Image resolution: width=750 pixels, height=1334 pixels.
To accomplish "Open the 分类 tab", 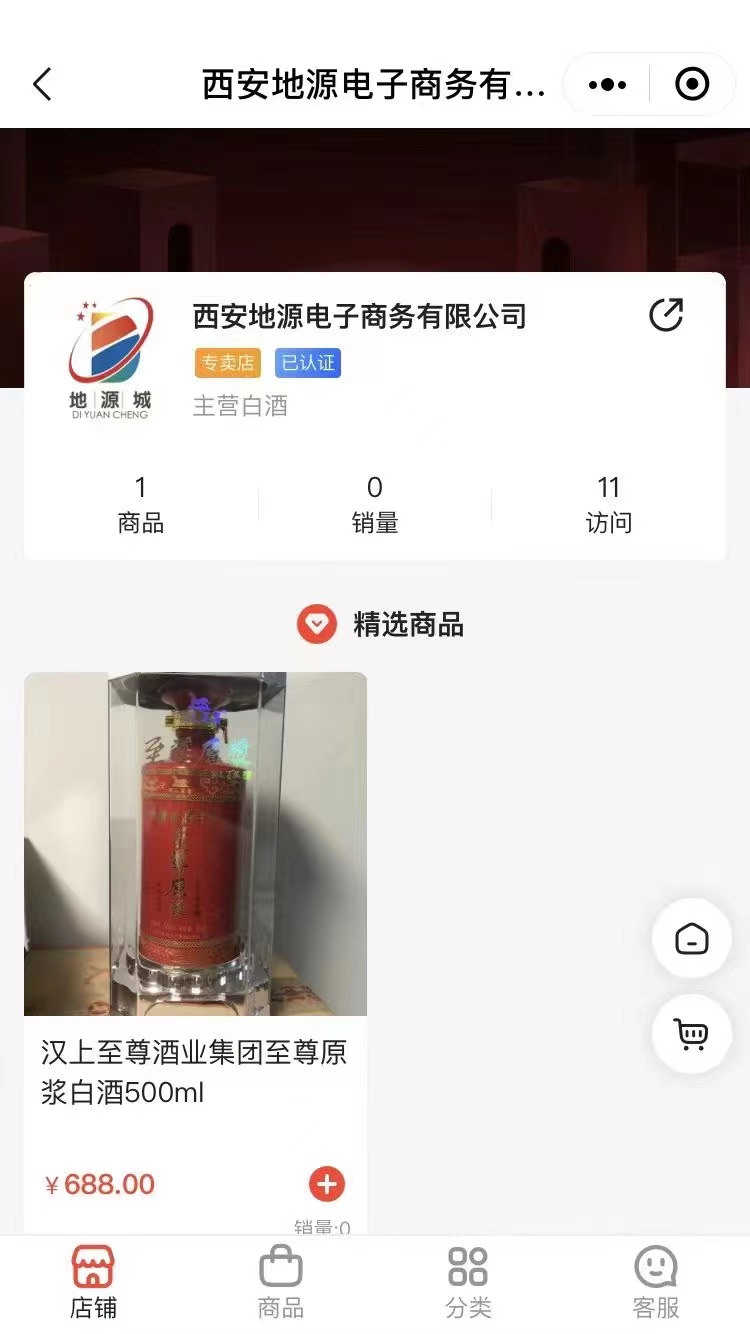I will 468,1283.
